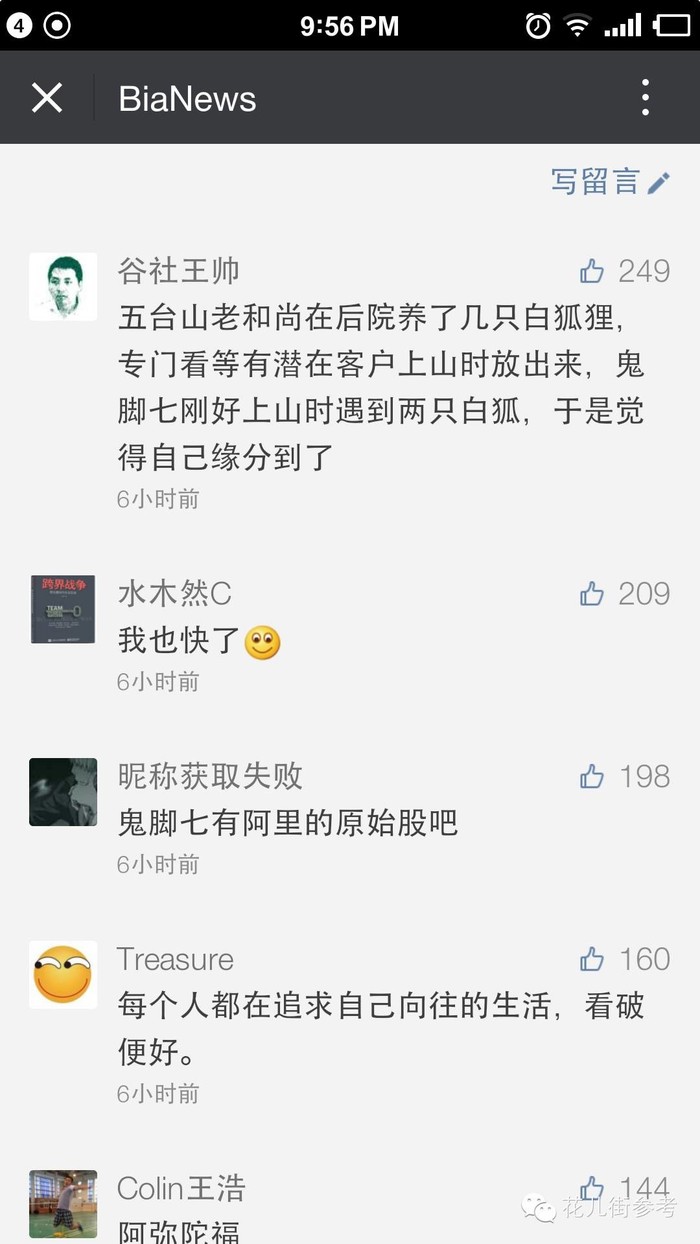Like 谷社王帅's comment

592,271
